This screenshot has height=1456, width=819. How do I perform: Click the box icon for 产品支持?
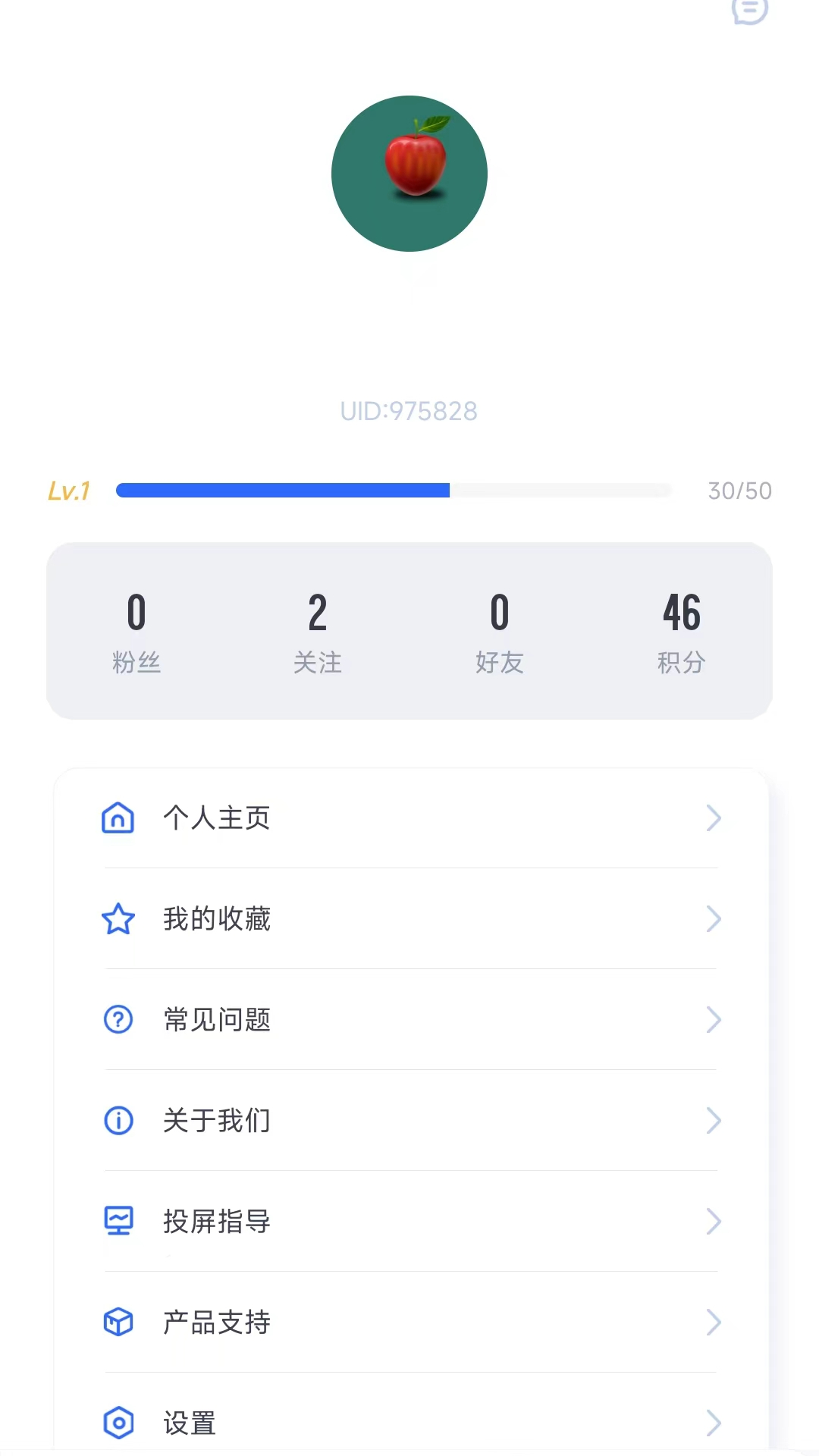[118, 1323]
